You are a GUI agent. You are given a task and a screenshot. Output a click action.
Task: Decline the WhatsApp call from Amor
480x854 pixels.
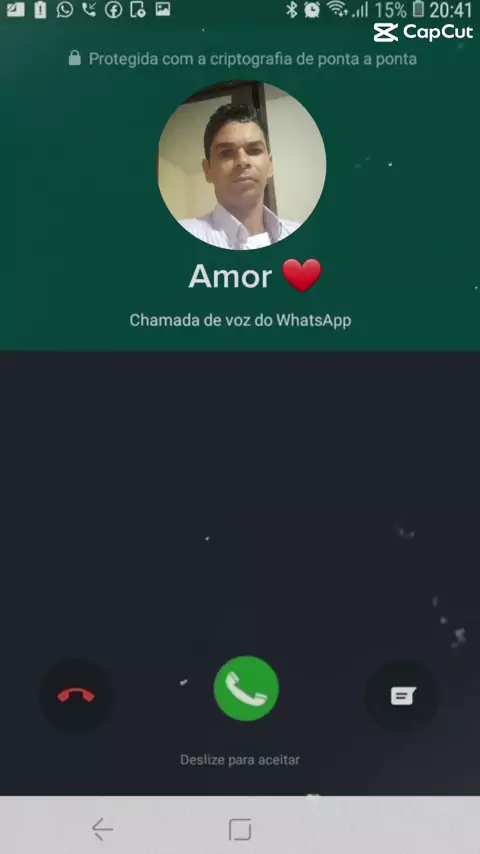76,696
